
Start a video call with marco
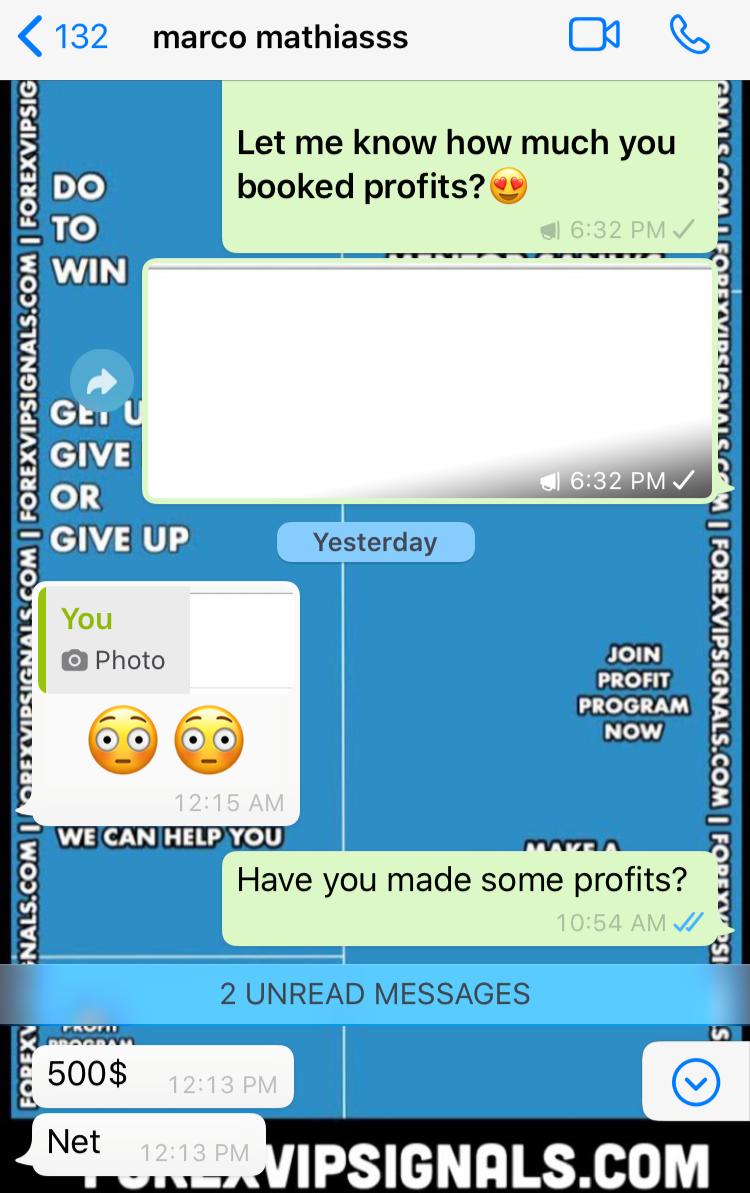pyautogui.click(x=594, y=36)
